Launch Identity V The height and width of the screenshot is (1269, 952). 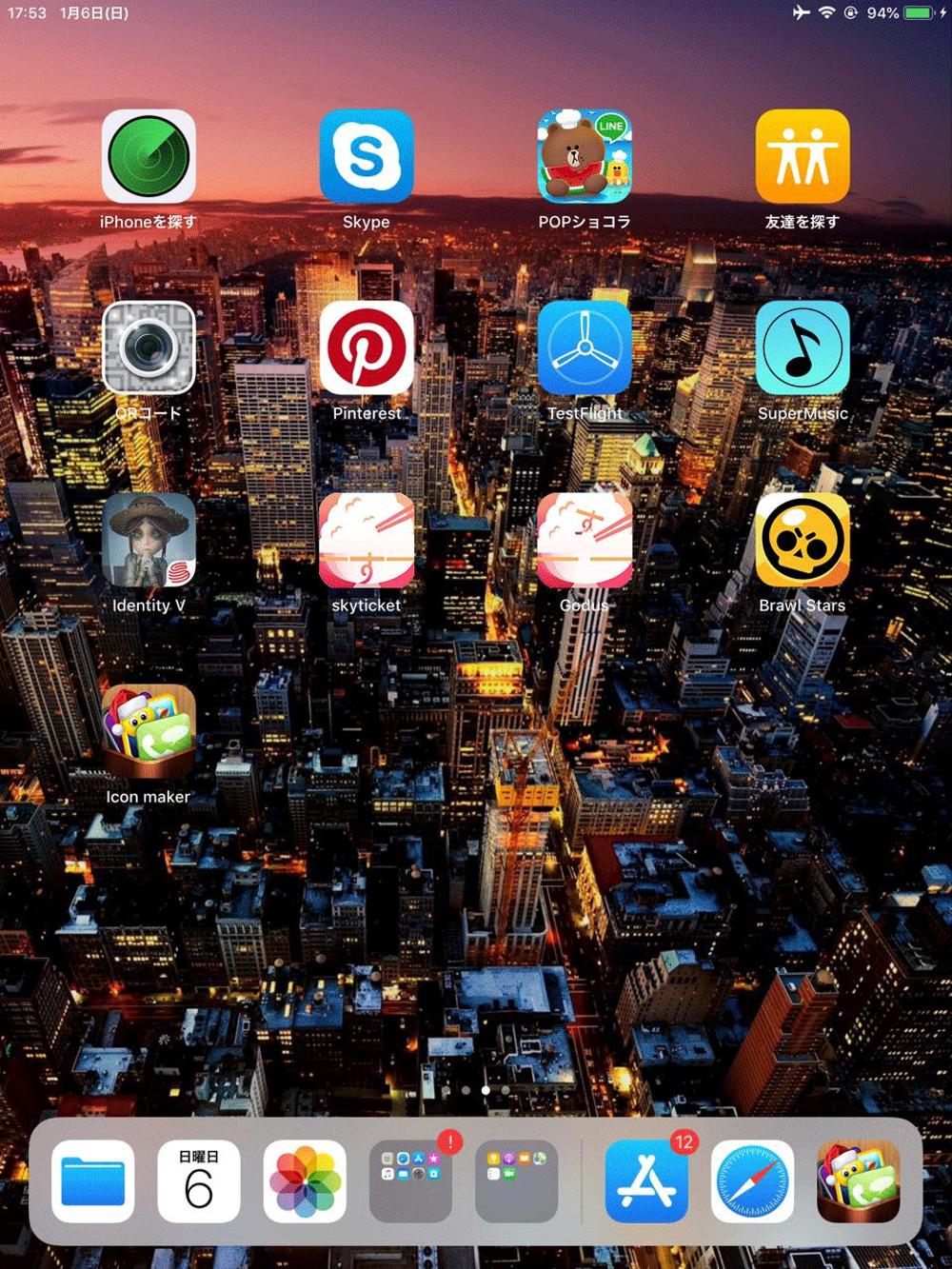point(149,540)
